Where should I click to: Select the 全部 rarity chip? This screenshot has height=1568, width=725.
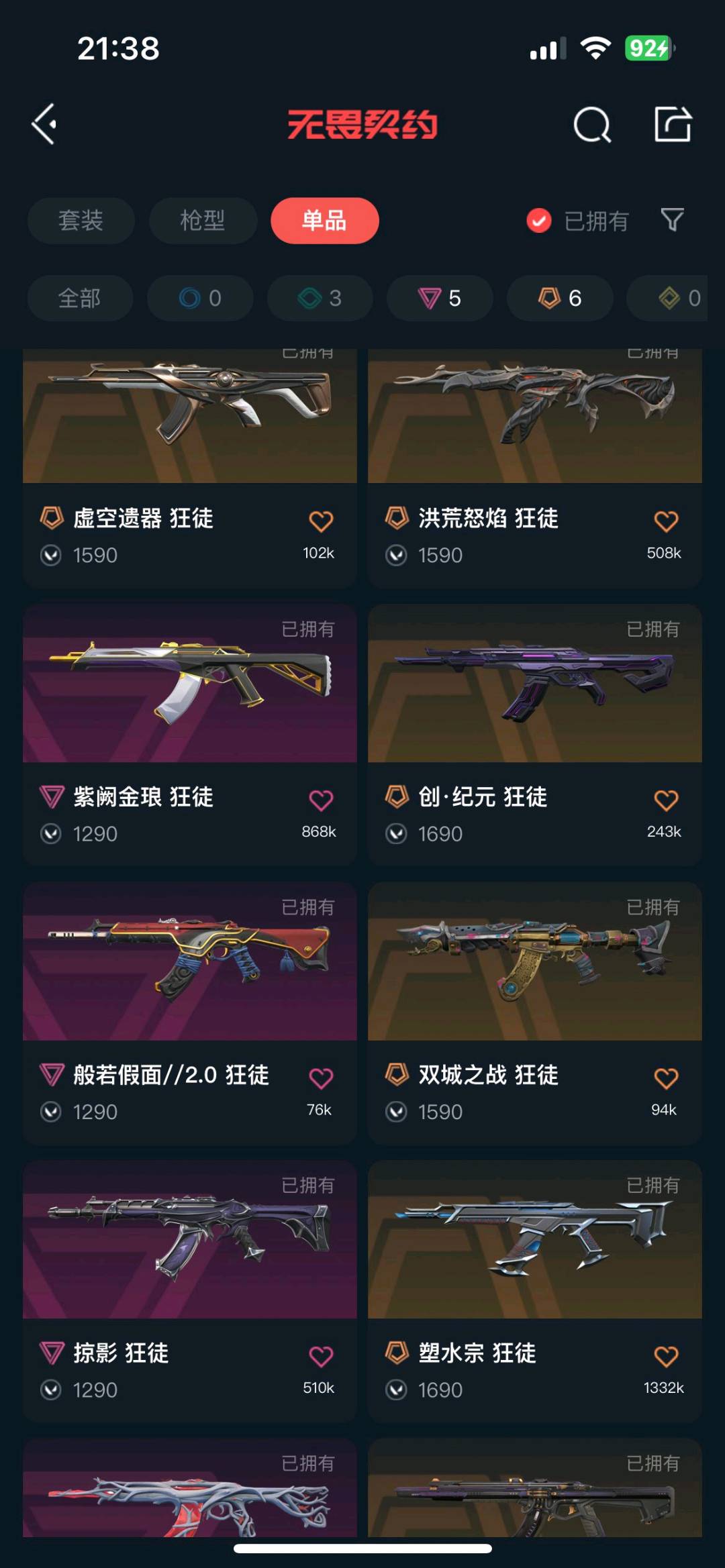[x=80, y=298]
